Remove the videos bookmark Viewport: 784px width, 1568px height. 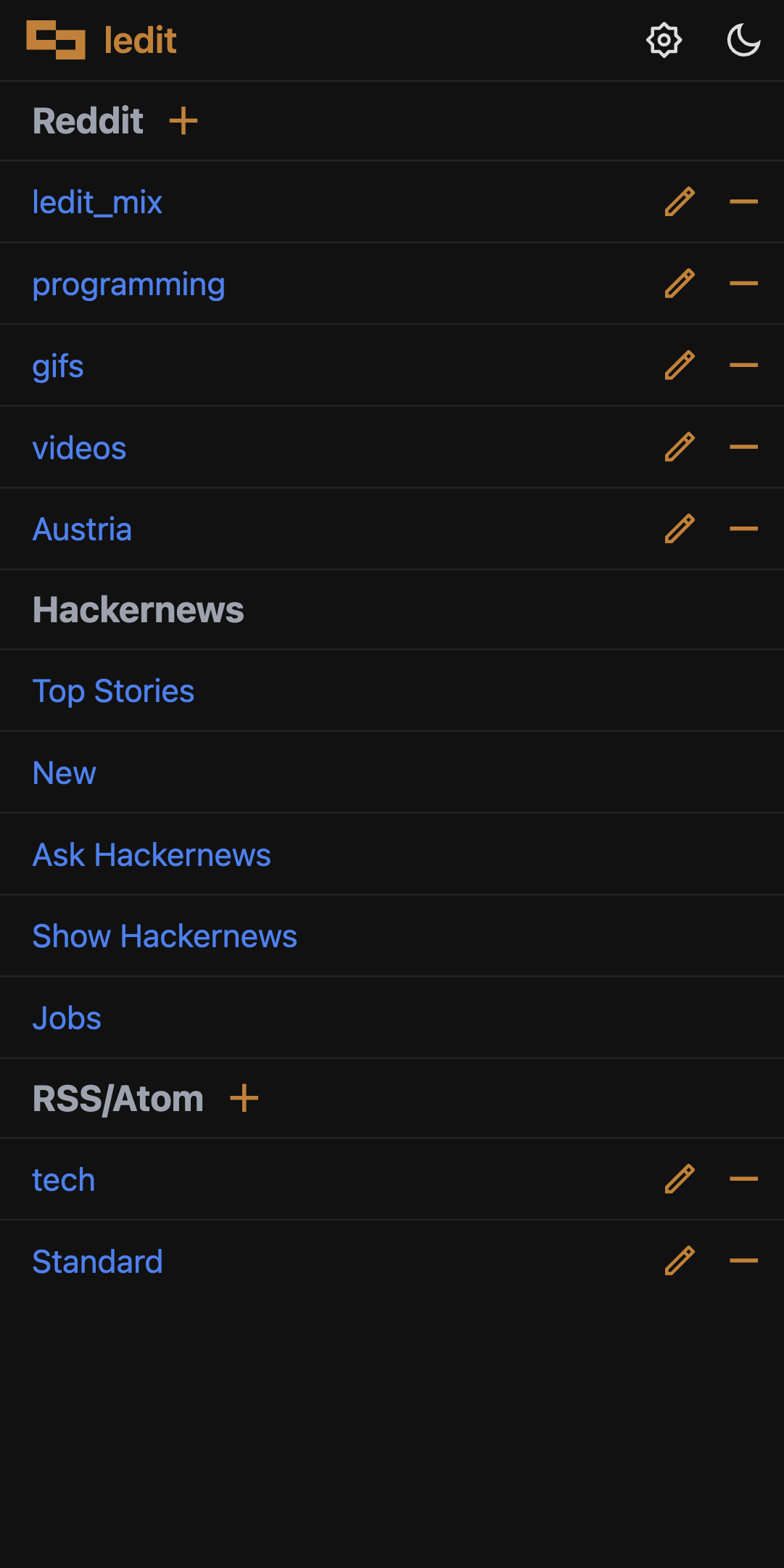(743, 447)
